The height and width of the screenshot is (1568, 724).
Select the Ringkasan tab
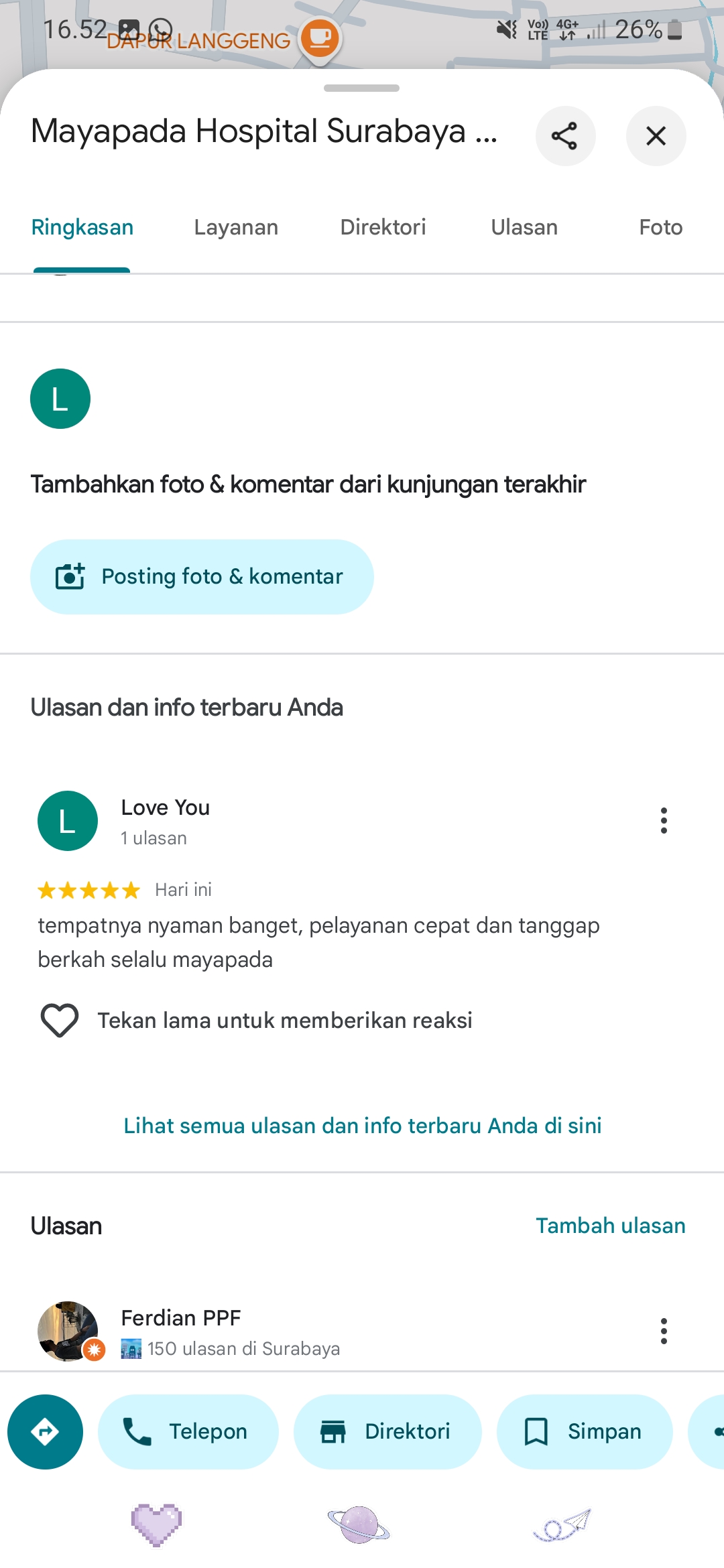tap(82, 228)
